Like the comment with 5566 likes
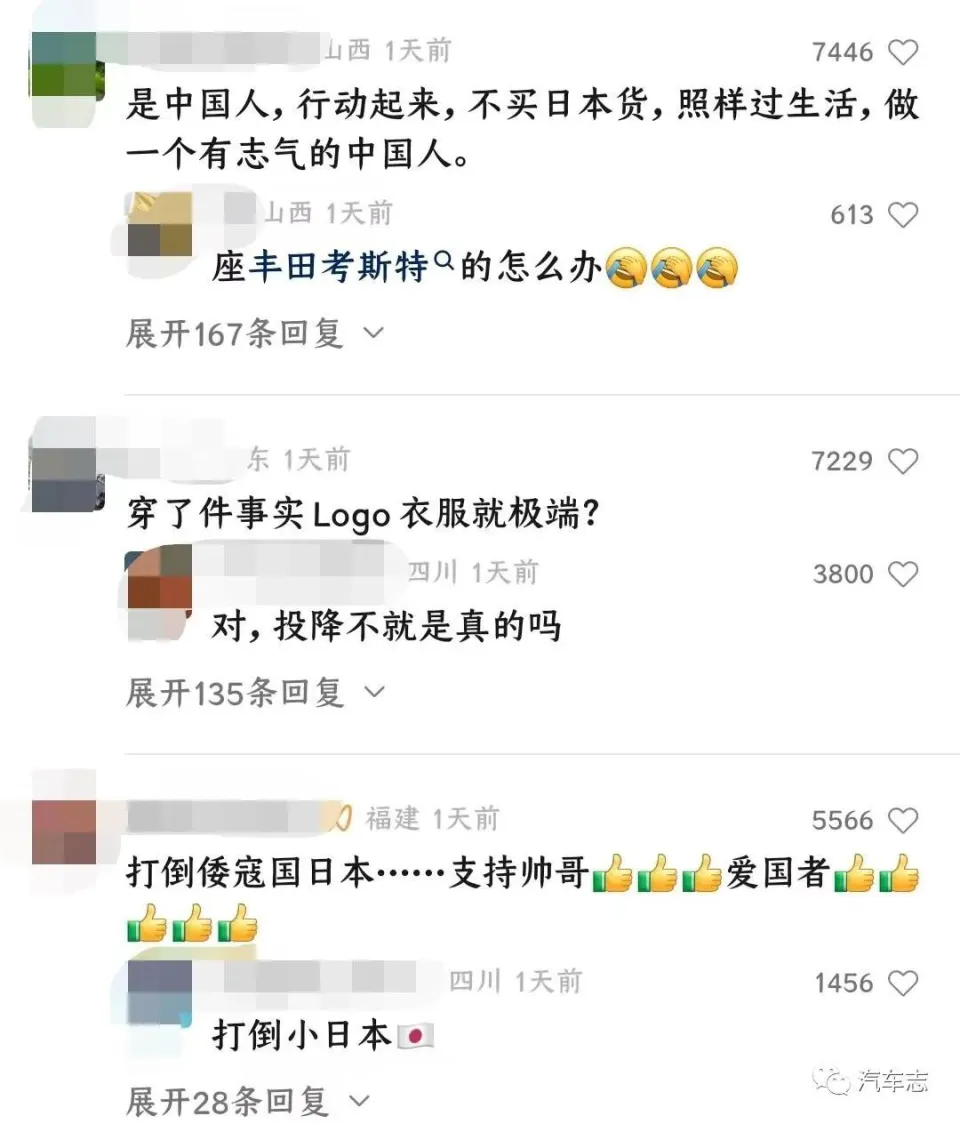This screenshot has width=960, height=1124. click(903, 821)
